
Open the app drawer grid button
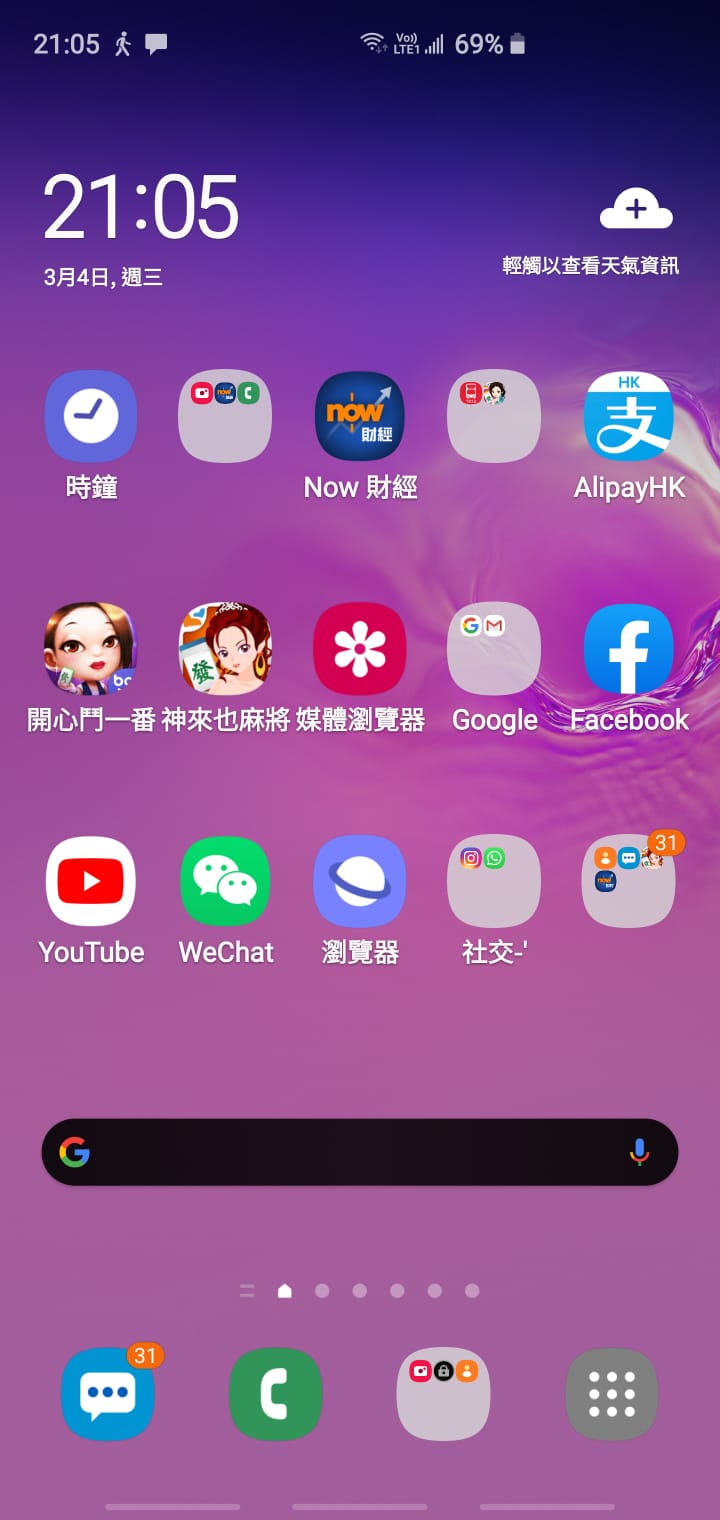tap(612, 1393)
